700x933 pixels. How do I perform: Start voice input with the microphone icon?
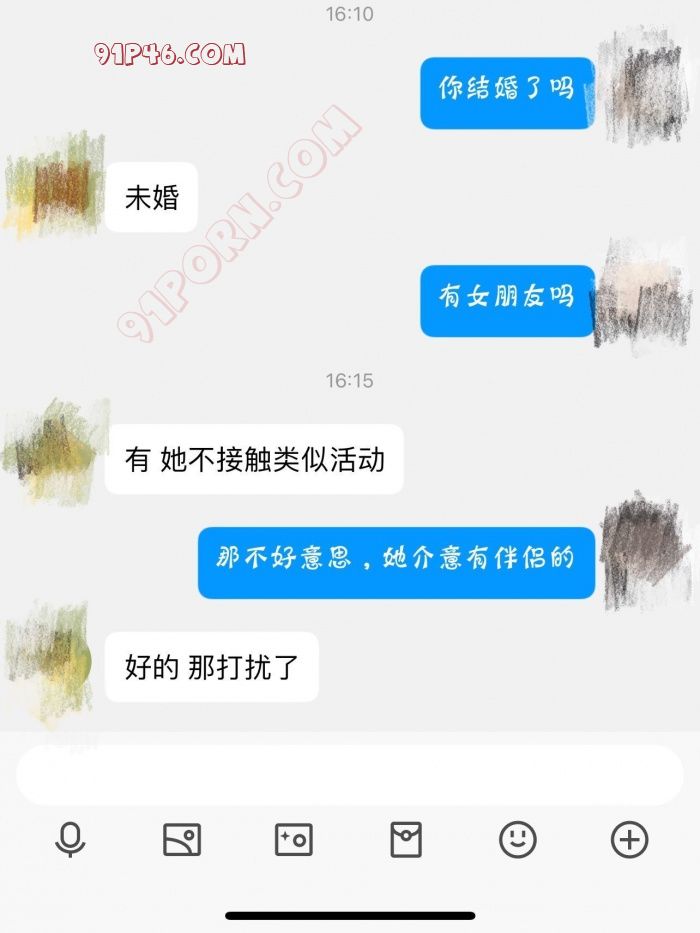coord(69,840)
